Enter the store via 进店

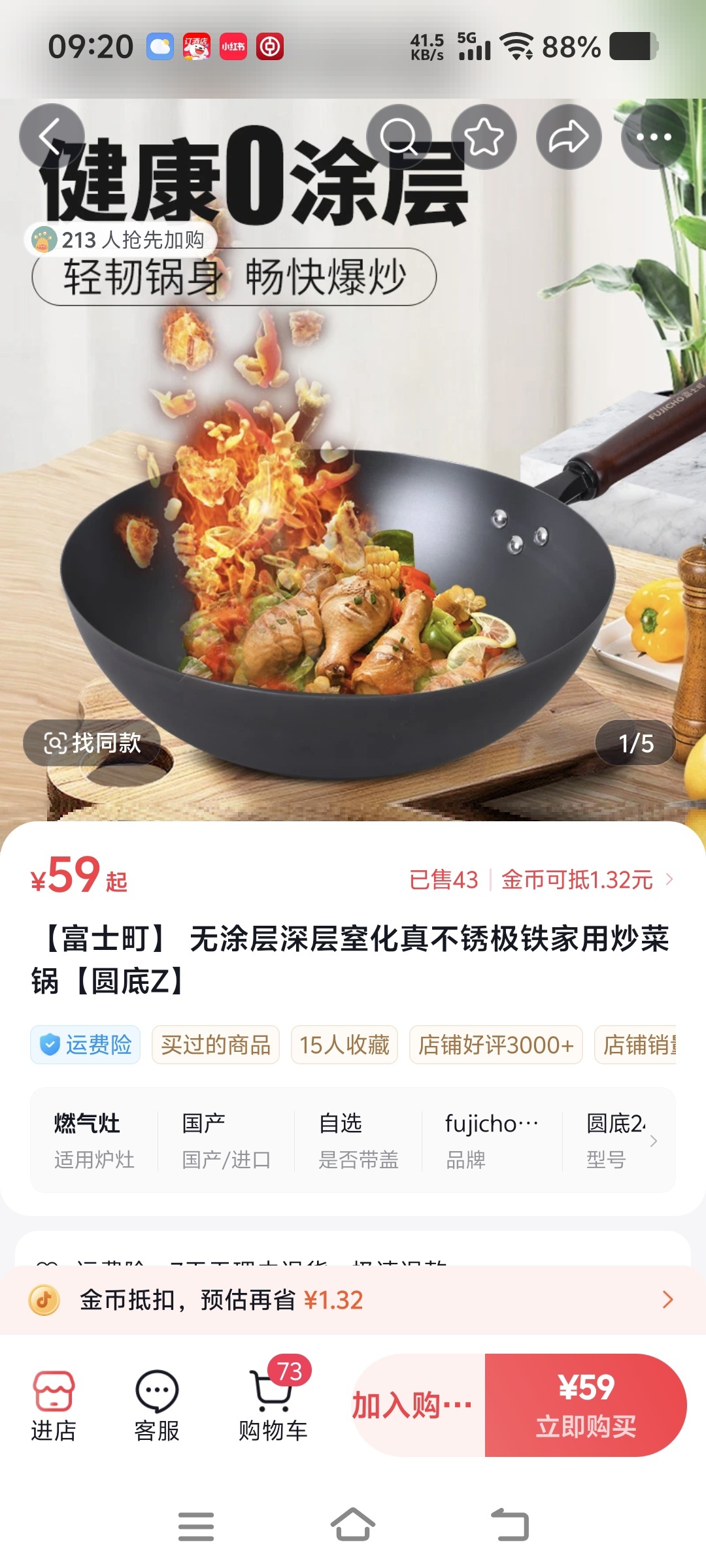(54, 1405)
